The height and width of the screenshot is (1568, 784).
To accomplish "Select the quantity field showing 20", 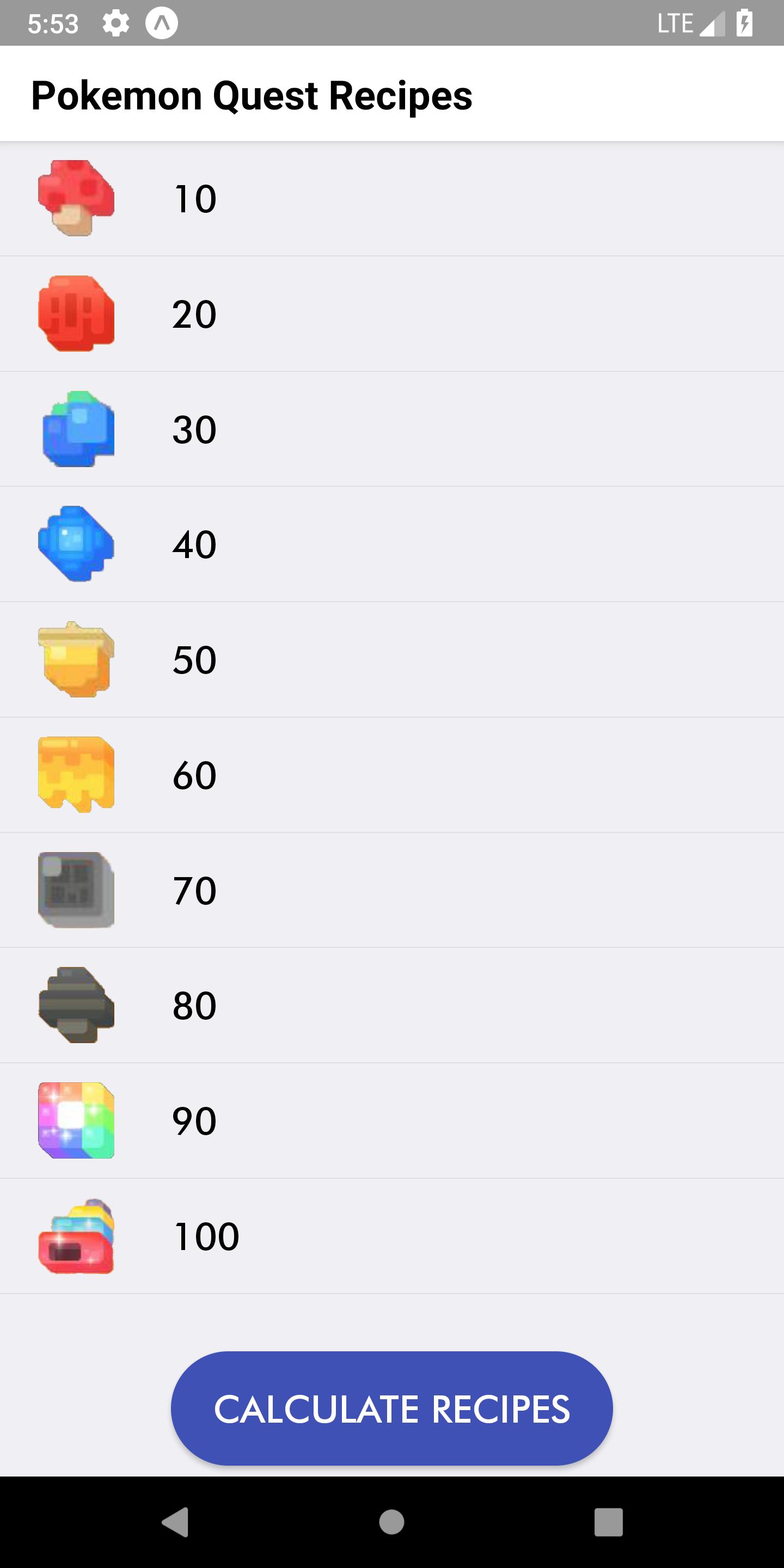I will pos(195,314).
